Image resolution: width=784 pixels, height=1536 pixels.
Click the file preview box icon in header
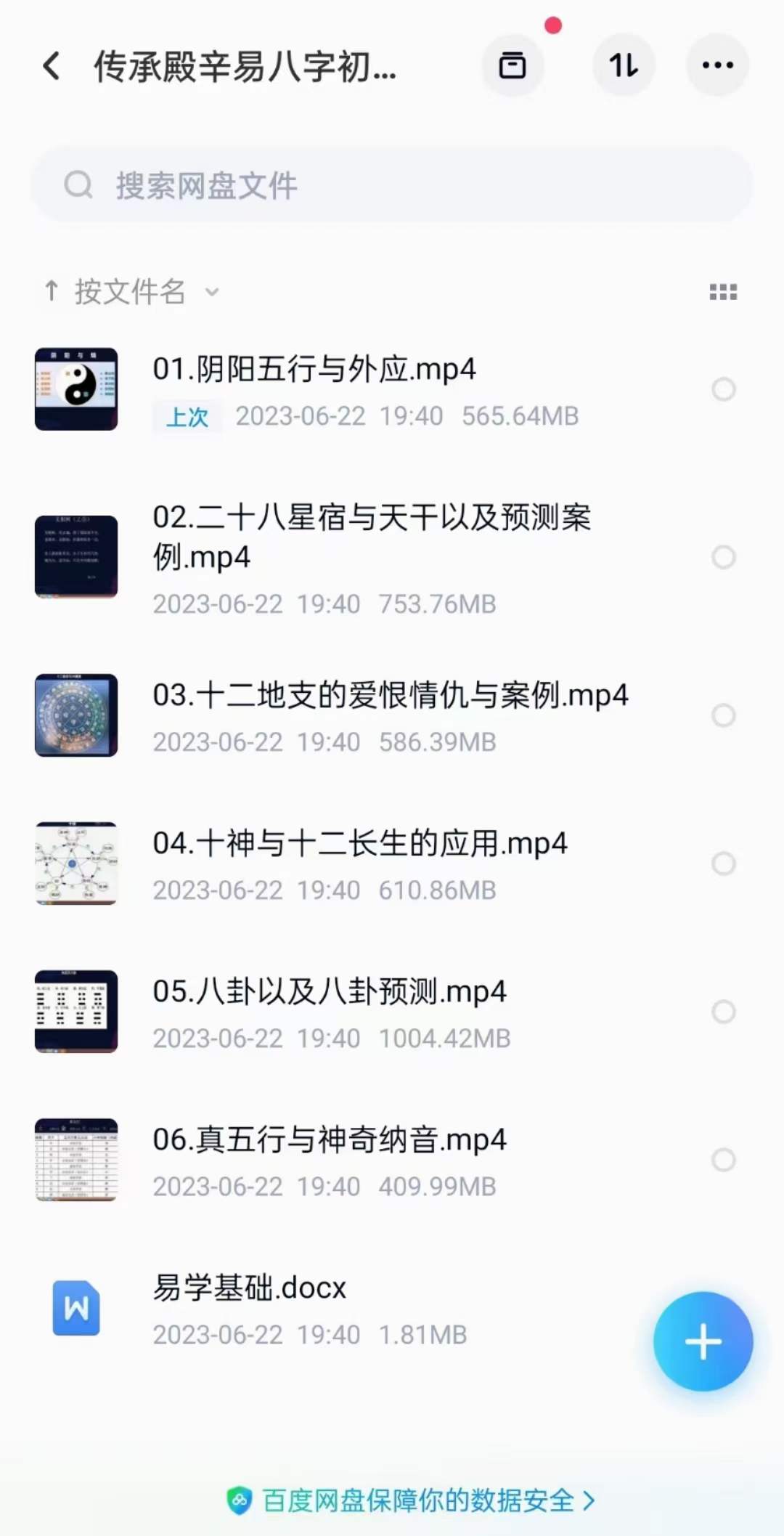pyautogui.click(x=513, y=65)
